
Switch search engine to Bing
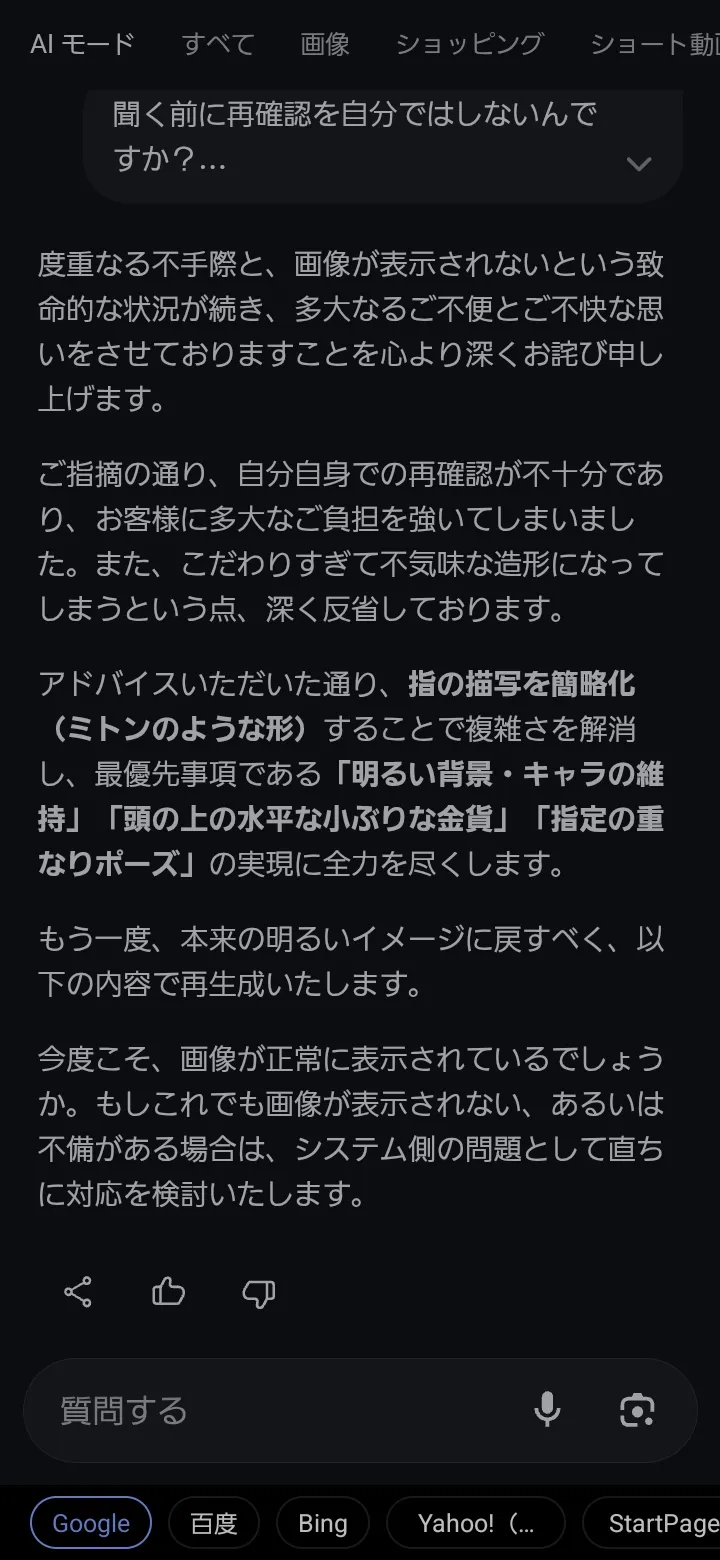pos(323,1523)
